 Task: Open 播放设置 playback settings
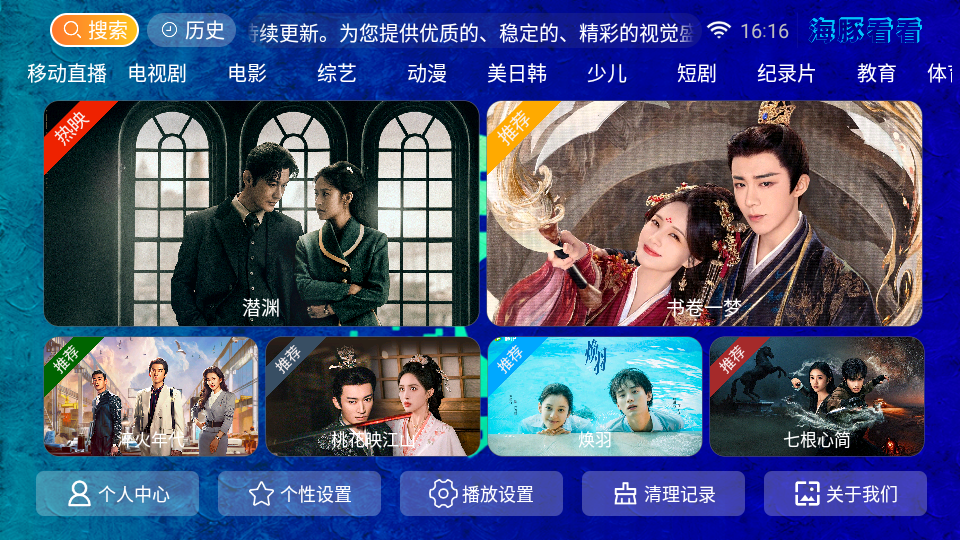(x=481, y=494)
